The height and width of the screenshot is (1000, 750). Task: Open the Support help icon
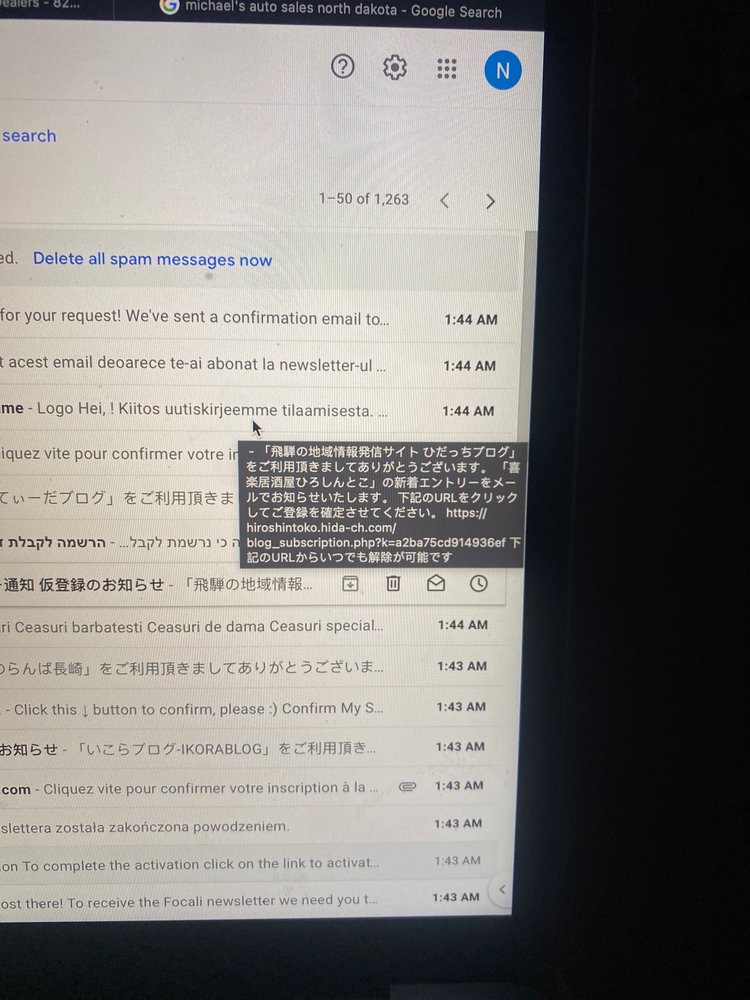343,67
